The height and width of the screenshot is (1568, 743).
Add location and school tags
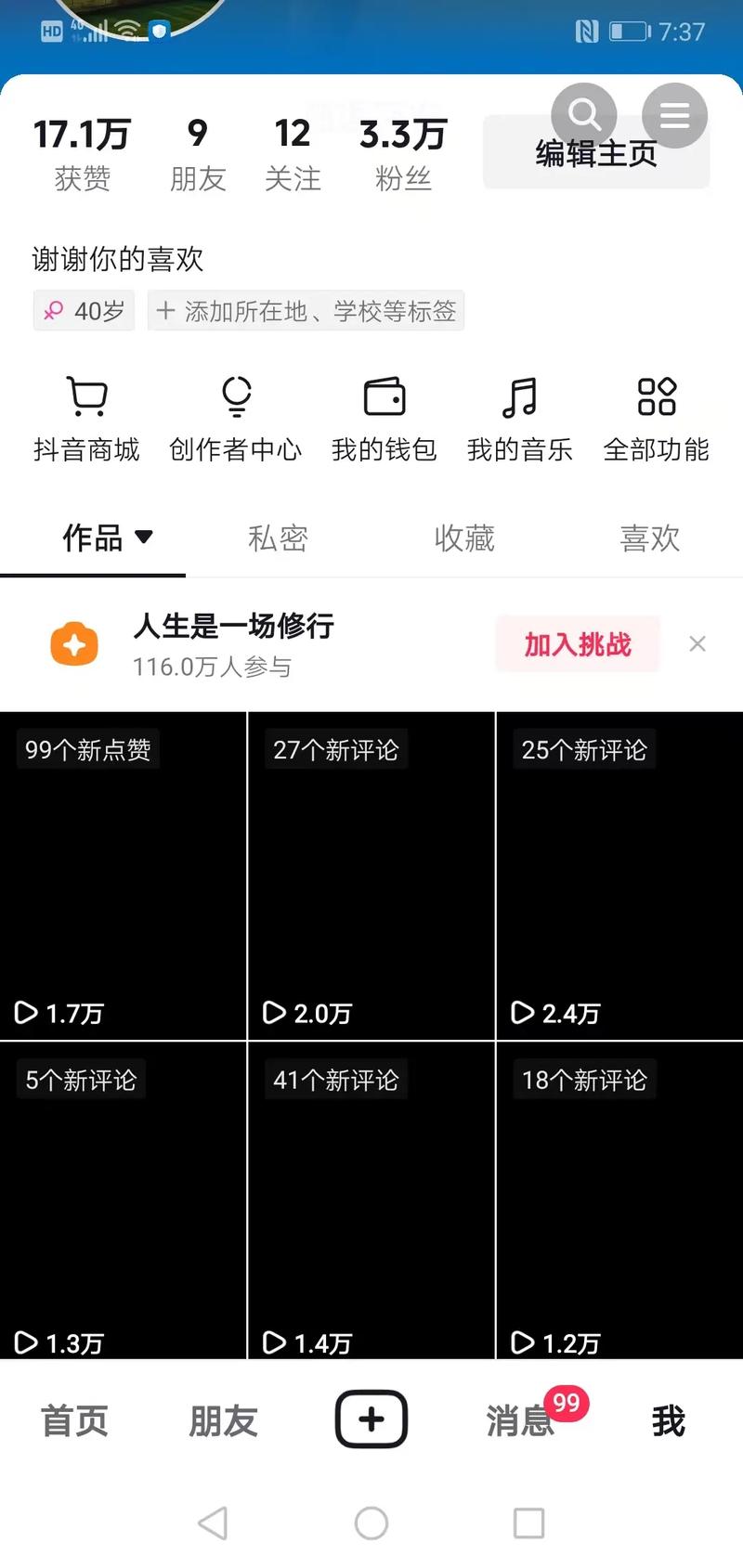coord(305,311)
